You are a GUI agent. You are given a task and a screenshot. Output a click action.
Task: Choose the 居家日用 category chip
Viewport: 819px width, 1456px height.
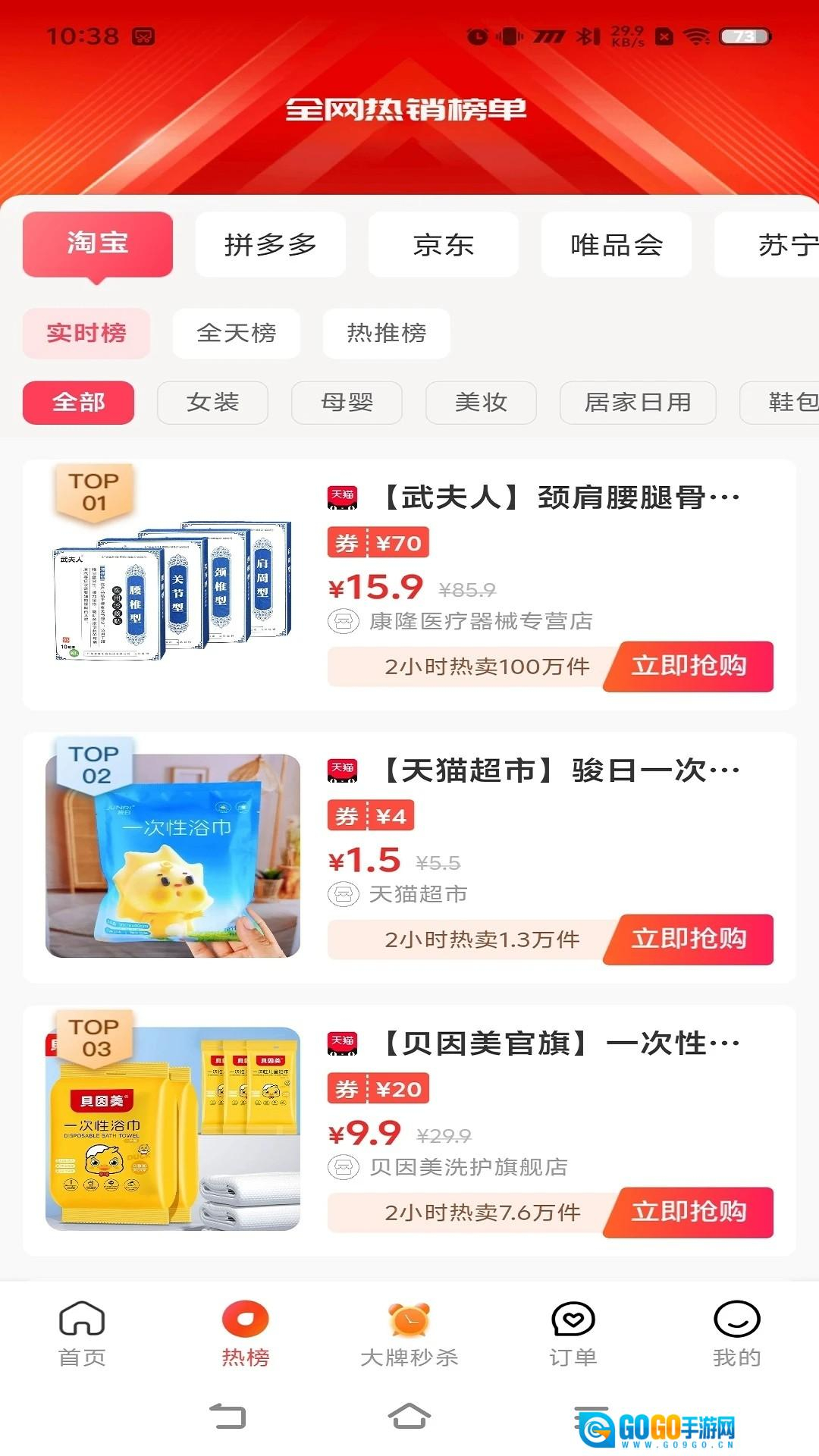tap(637, 402)
